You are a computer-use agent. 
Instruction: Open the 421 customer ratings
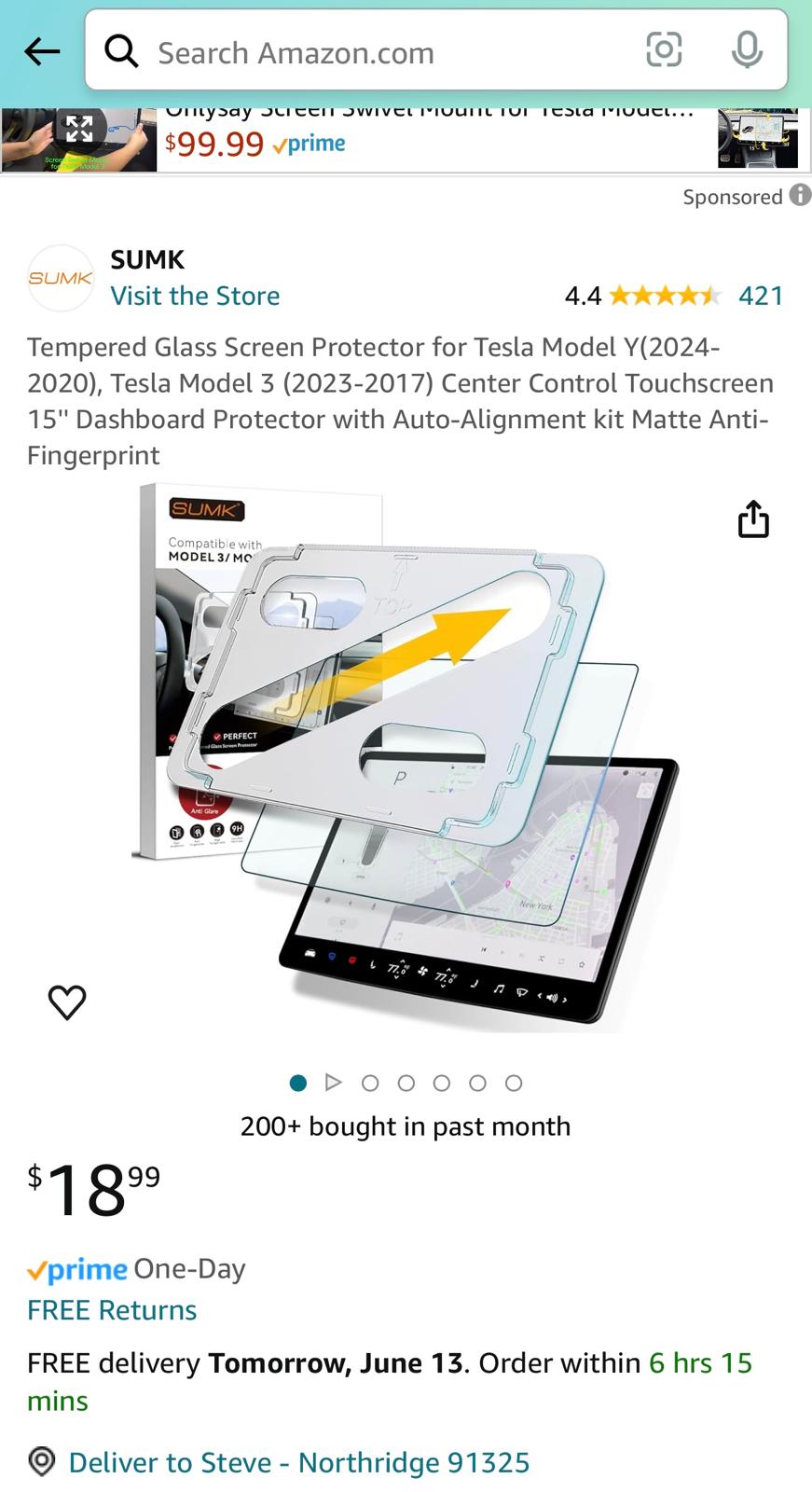(x=760, y=296)
